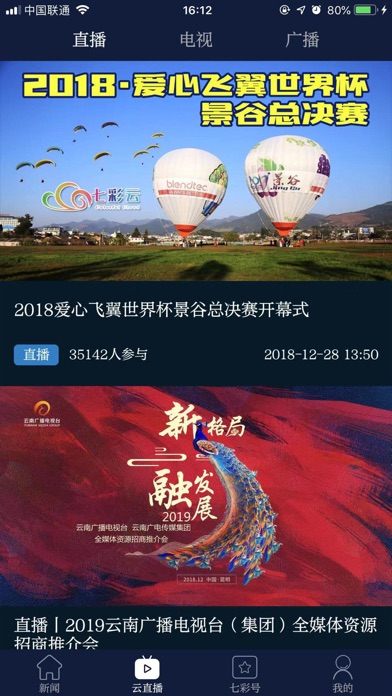The height and width of the screenshot is (696, 392).
Task: Select the 直播 top tab
Action: click(x=90, y=40)
